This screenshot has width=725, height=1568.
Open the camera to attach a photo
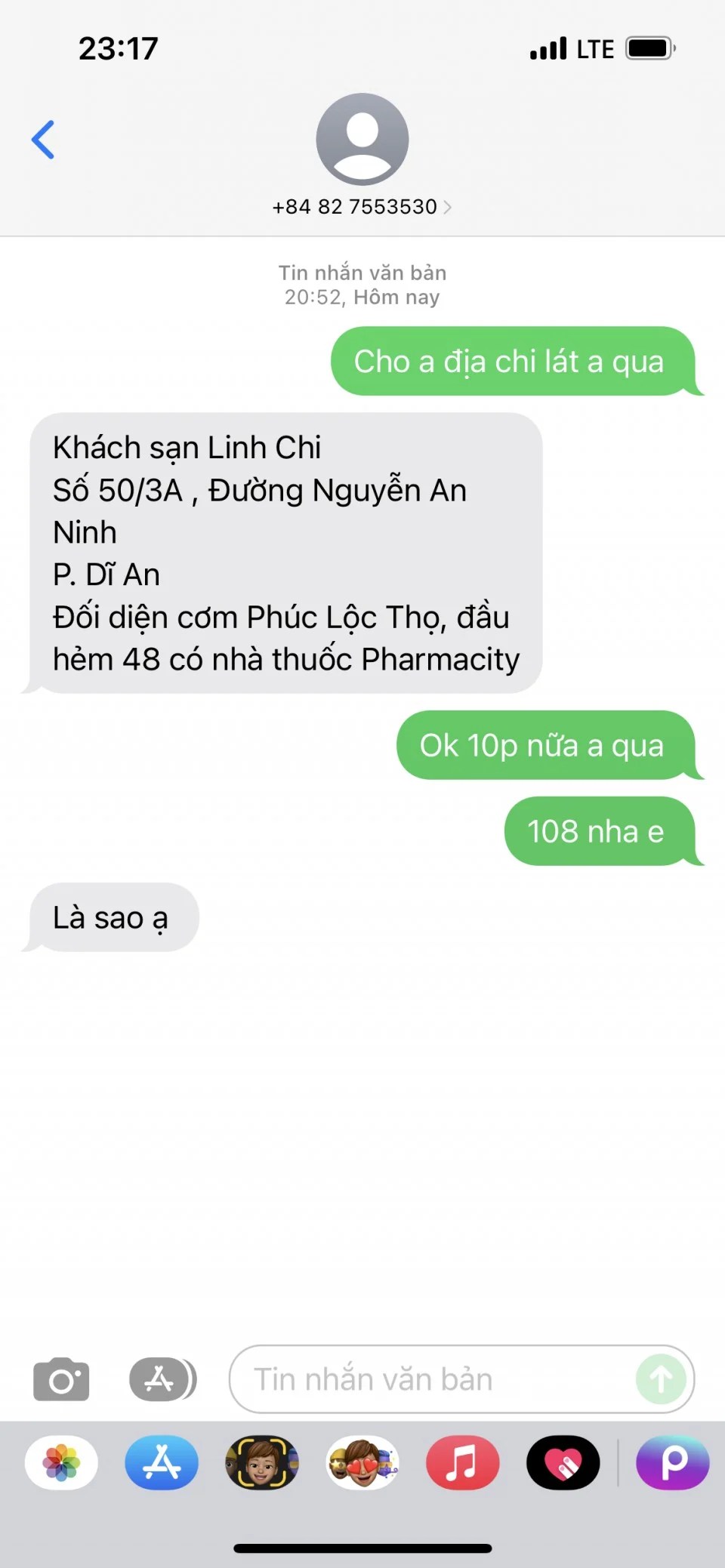pyautogui.click(x=61, y=1379)
